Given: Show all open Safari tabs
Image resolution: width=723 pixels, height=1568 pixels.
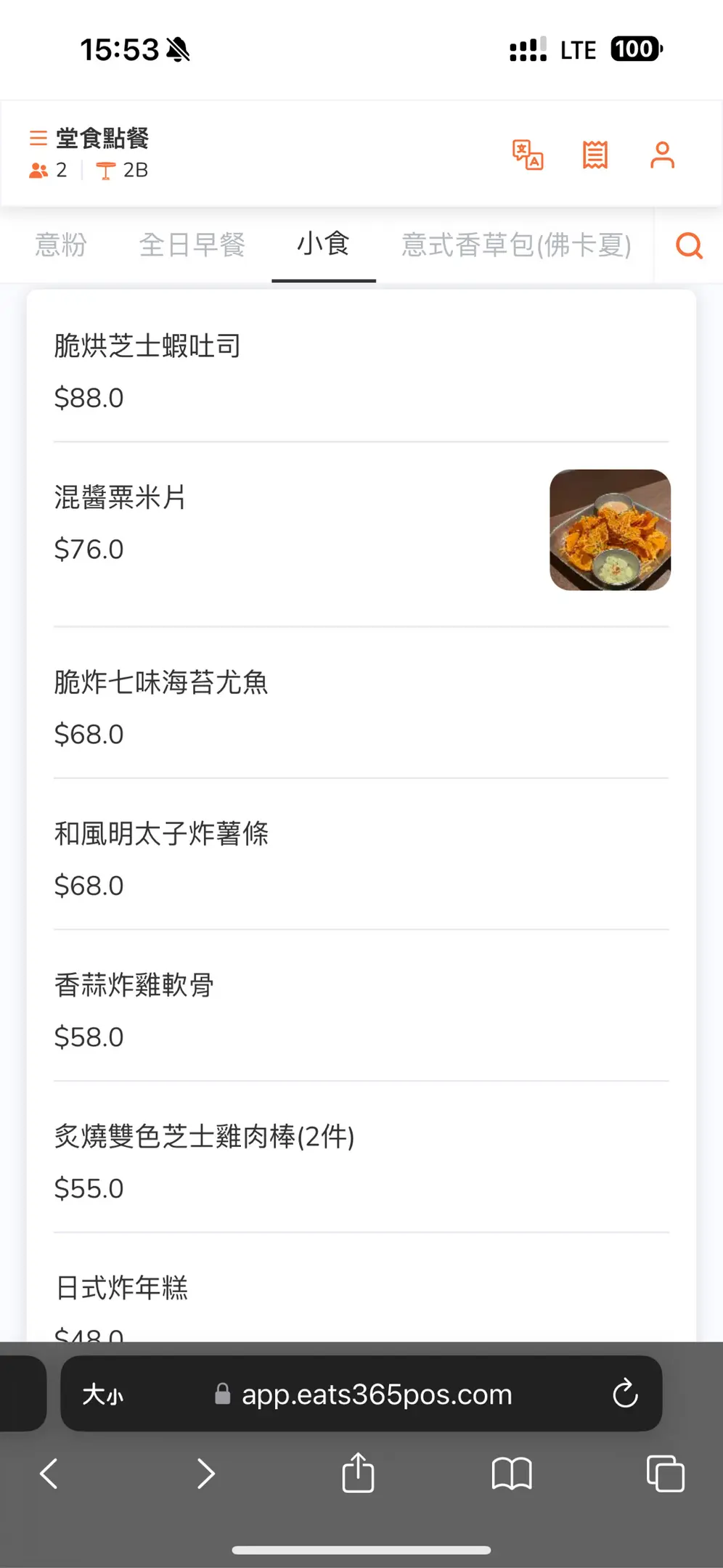Looking at the screenshot, I should (665, 1474).
